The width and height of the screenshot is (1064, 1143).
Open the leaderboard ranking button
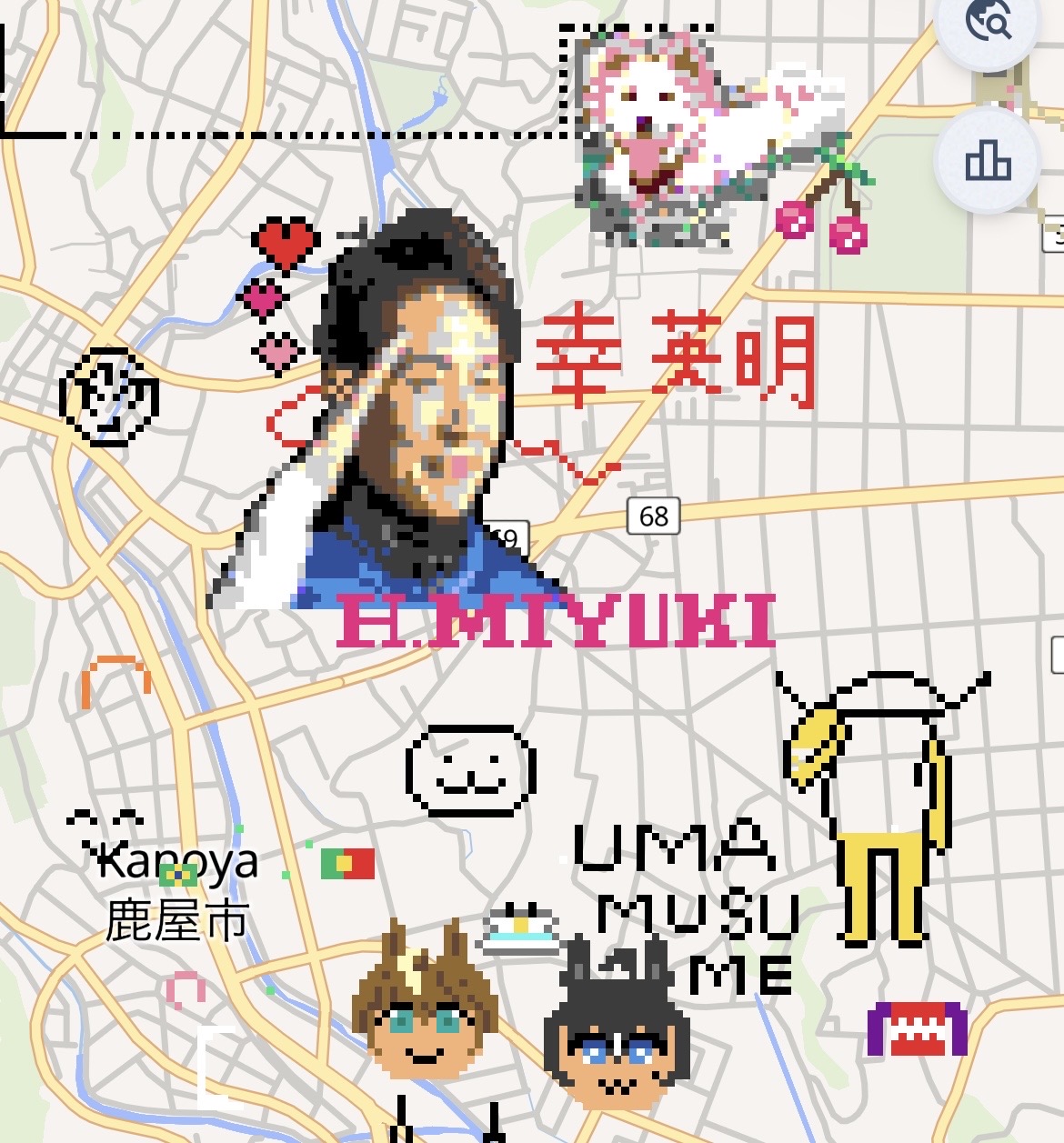coord(987,162)
